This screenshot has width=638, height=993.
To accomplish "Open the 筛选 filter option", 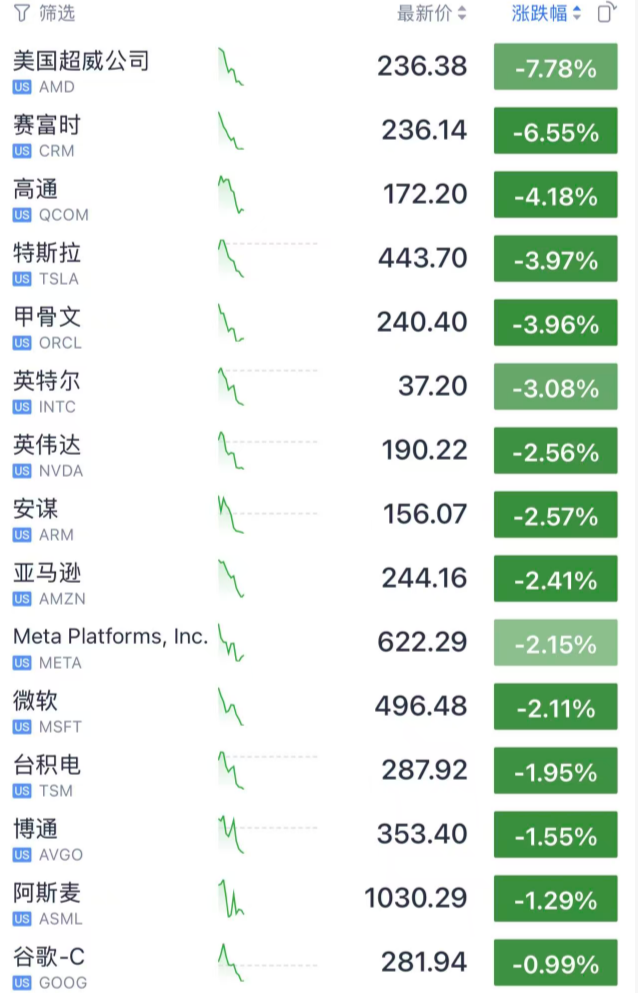I will tap(46, 13).
